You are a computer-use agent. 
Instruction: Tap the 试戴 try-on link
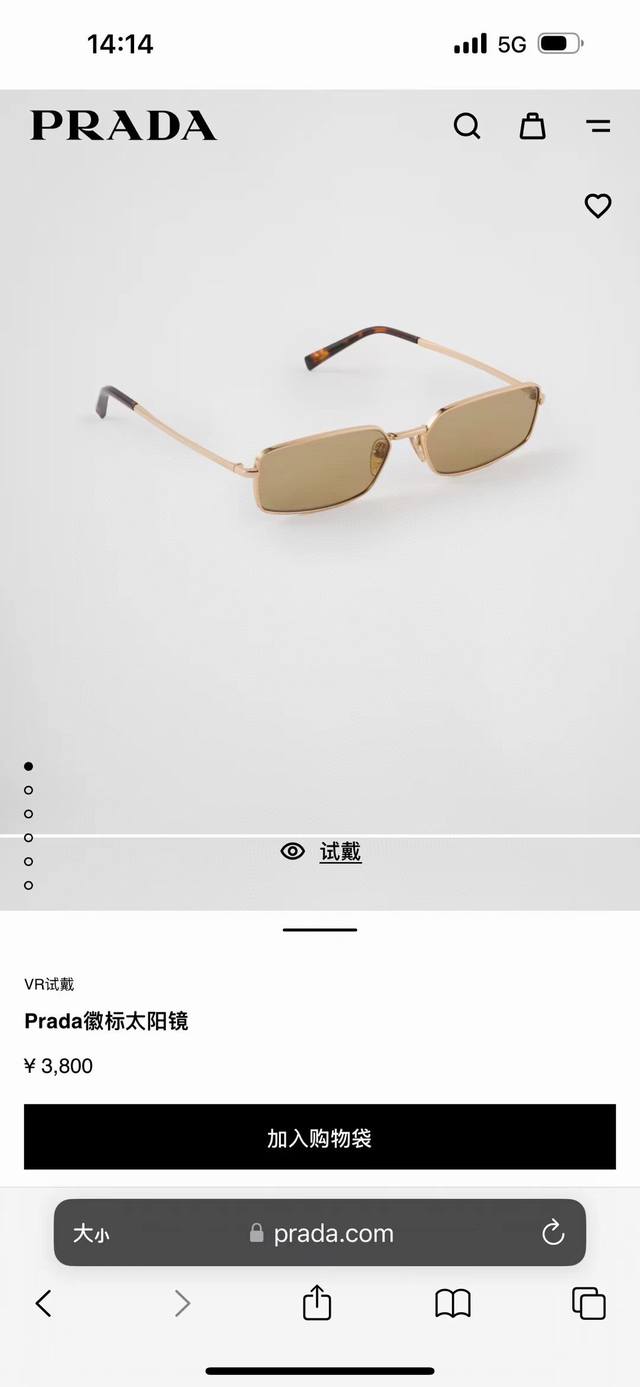point(339,852)
